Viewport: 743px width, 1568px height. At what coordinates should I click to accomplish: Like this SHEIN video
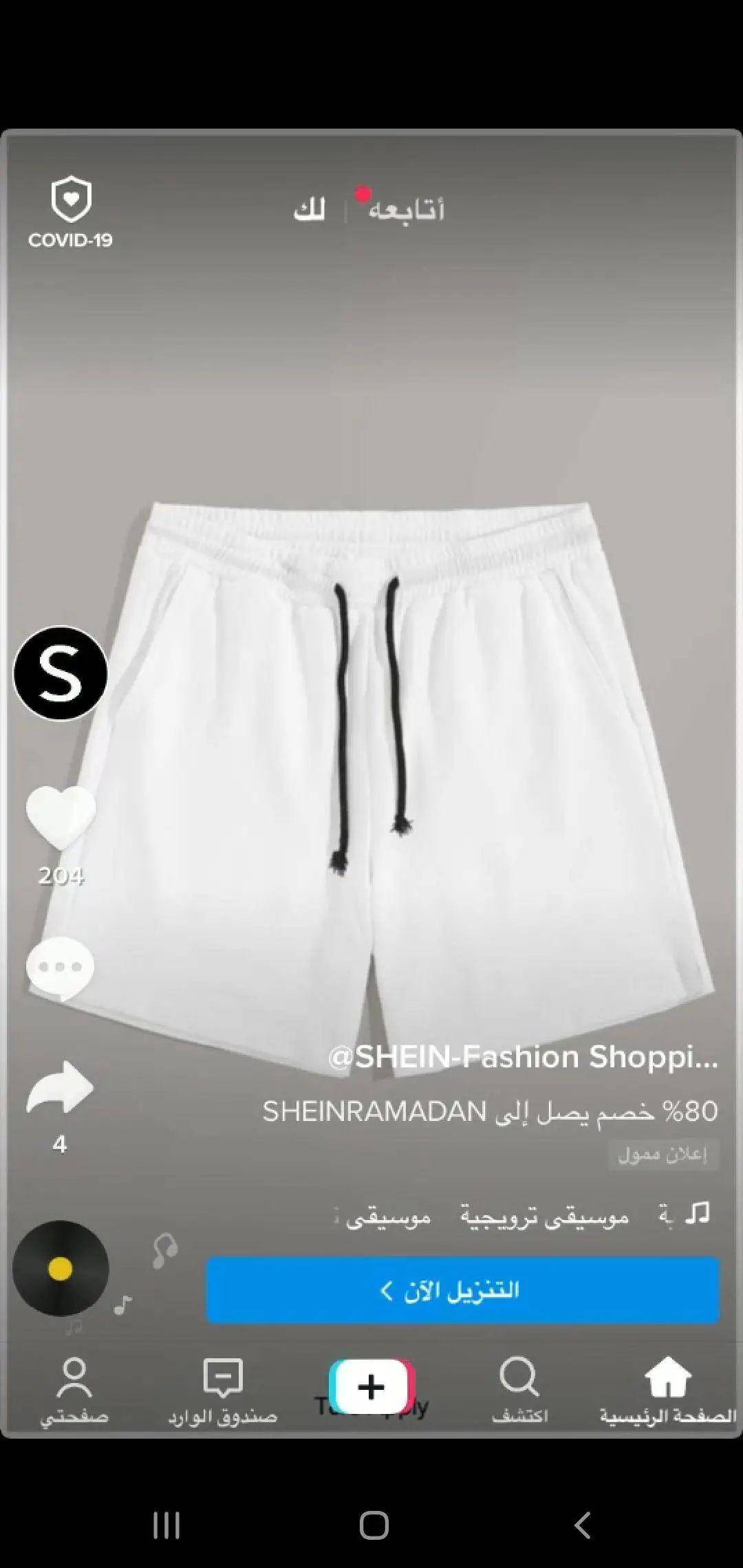point(61,817)
